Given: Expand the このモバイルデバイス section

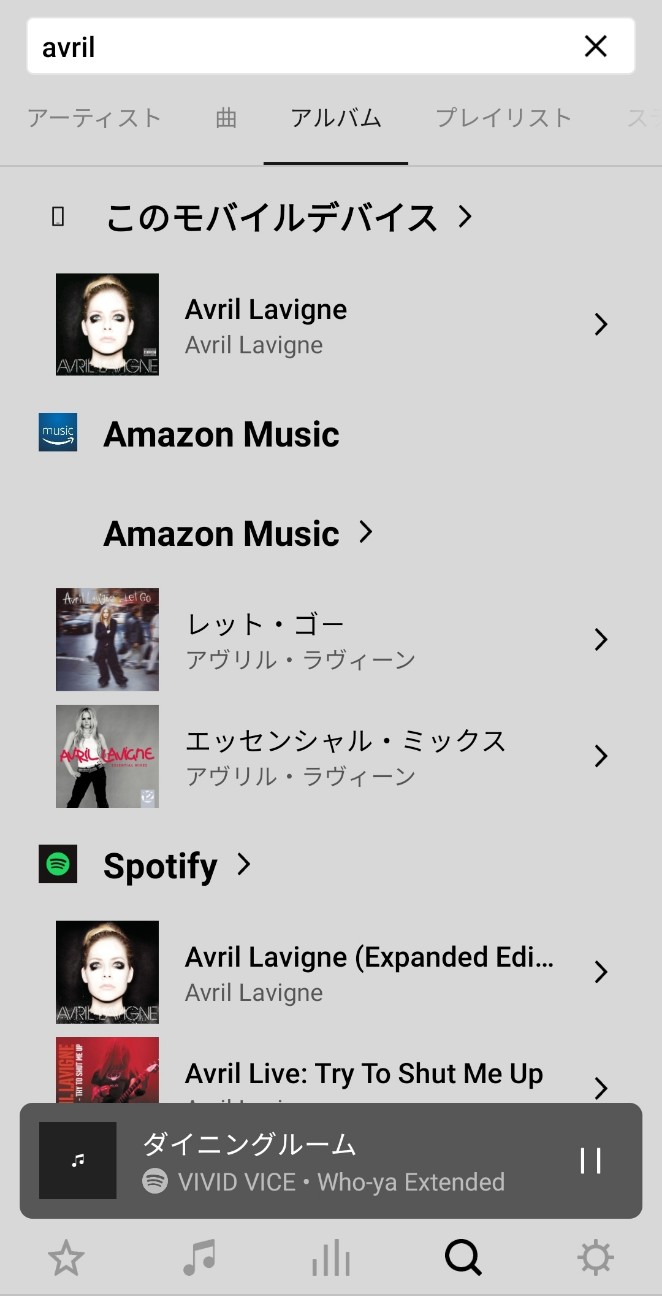Looking at the screenshot, I should (x=288, y=217).
